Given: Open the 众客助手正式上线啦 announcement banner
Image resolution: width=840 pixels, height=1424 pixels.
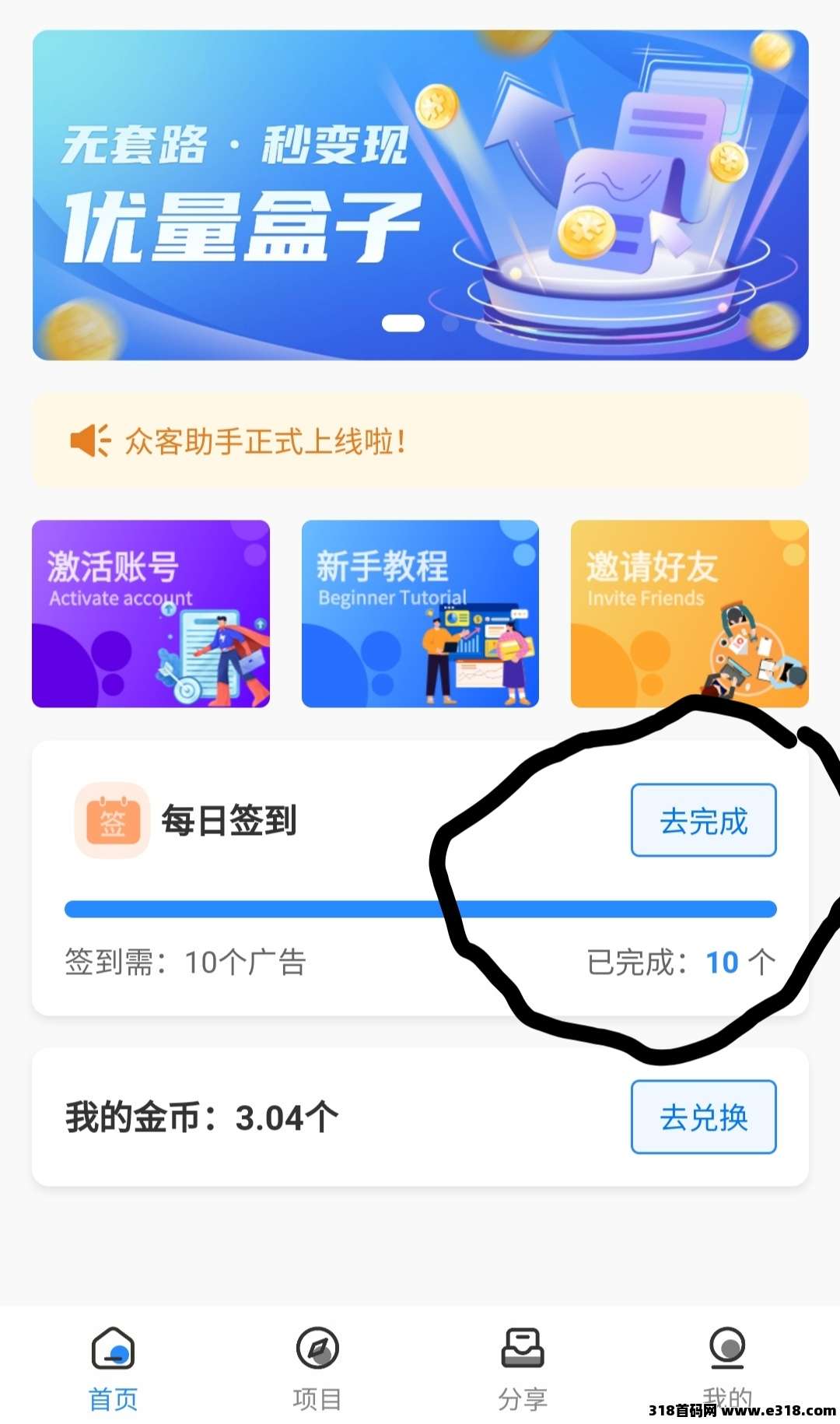Looking at the screenshot, I should click(x=420, y=440).
